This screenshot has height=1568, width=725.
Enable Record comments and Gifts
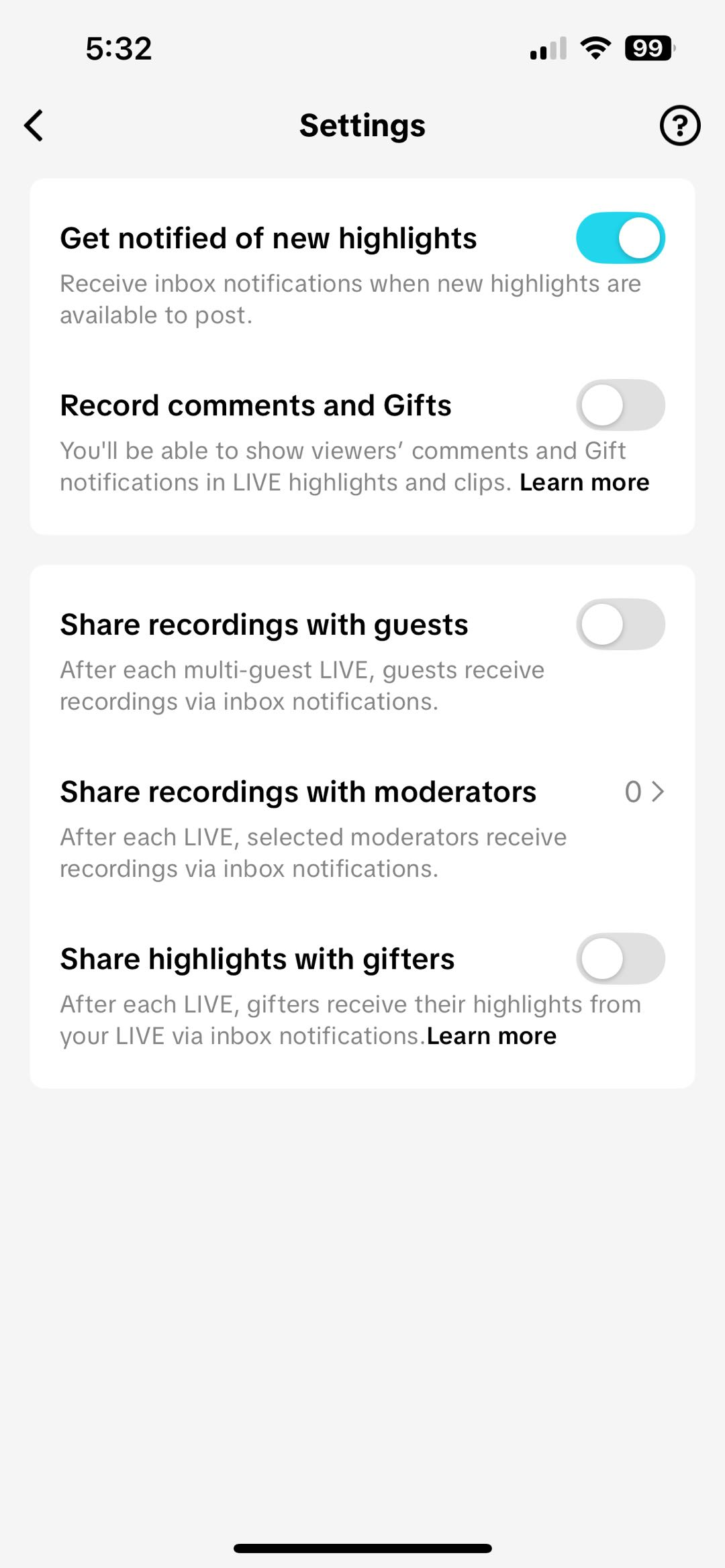pyautogui.click(x=620, y=405)
